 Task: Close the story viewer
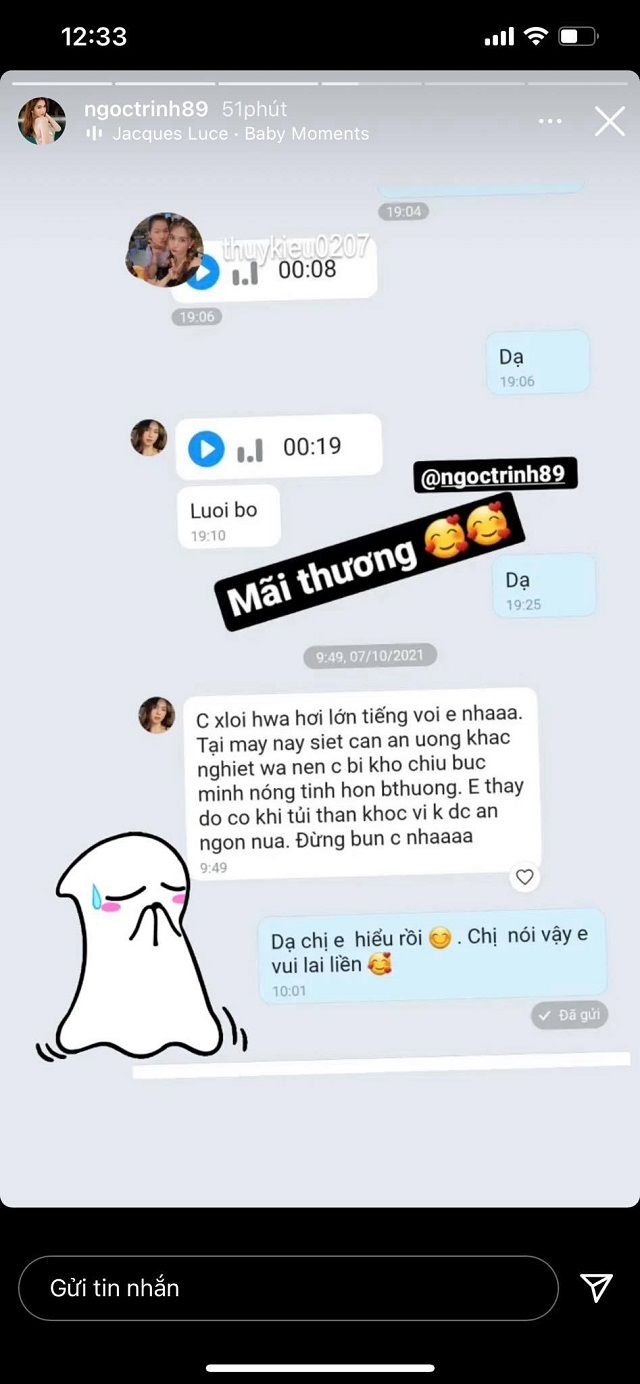coord(609,122)
